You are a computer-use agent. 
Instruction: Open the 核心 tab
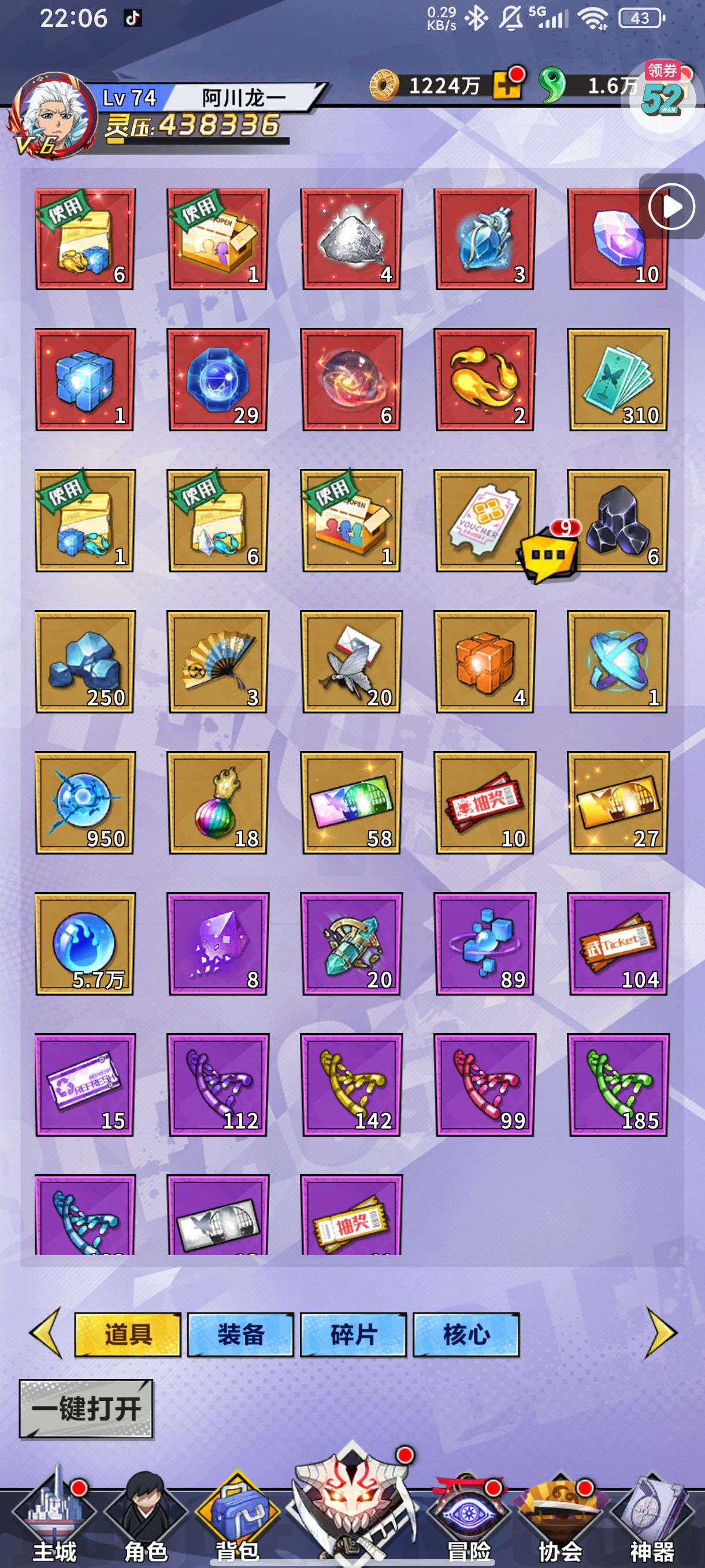[466, 1335]
